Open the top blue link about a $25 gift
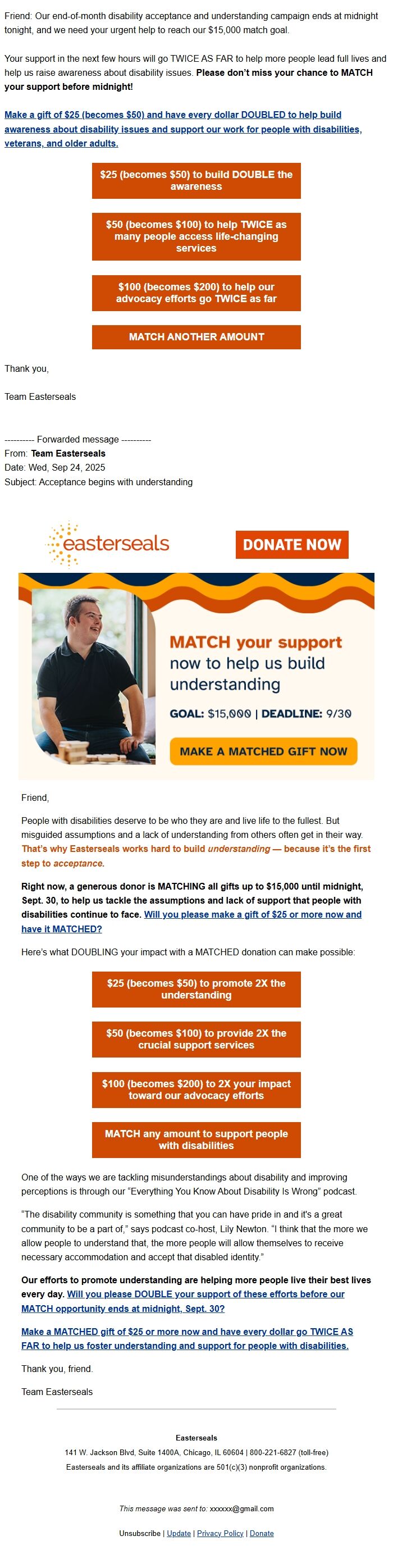The image size is (393, 1568). [x=183, y=129]
